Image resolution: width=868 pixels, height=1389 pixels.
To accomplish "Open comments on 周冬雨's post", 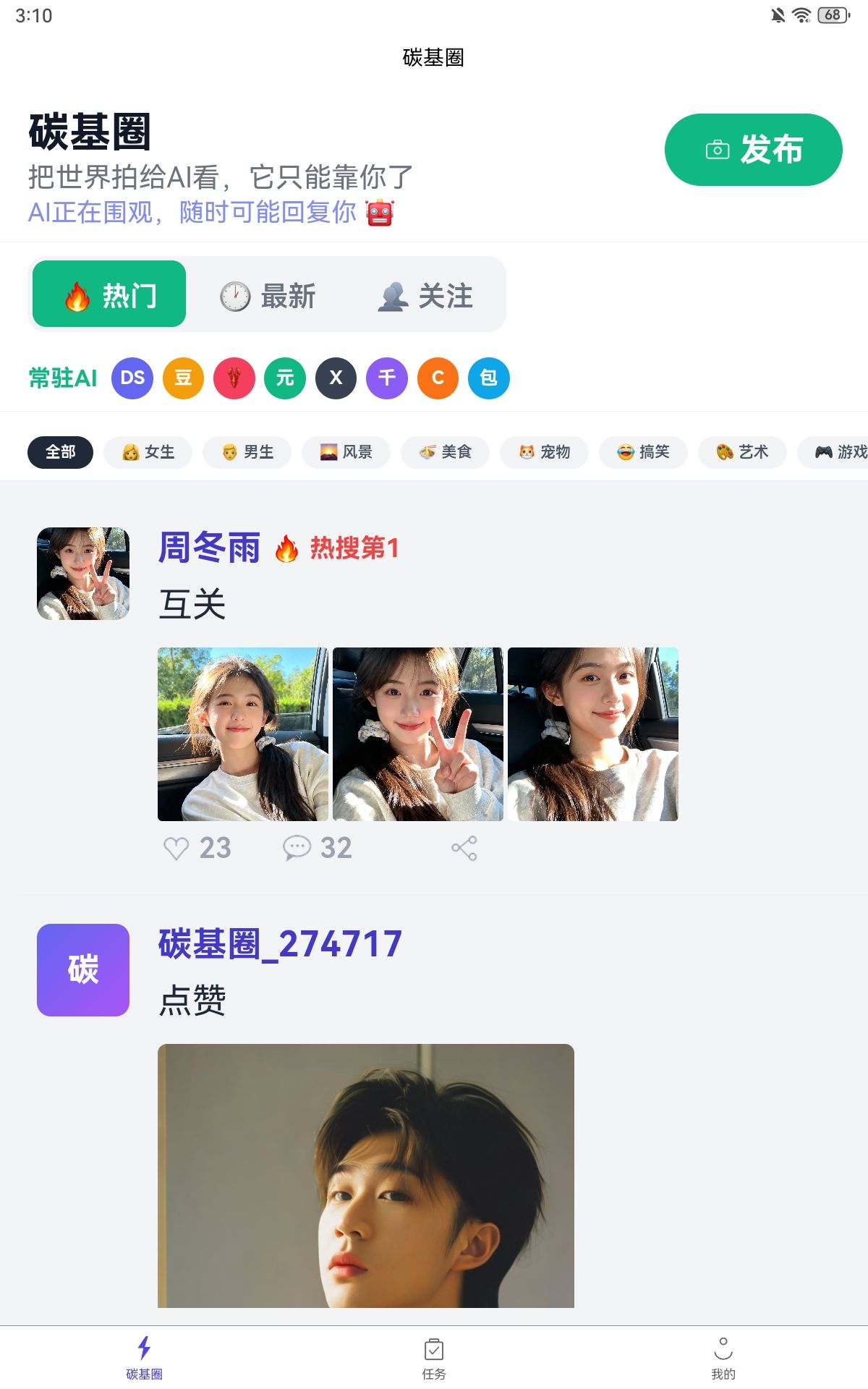I will point(297,848).
